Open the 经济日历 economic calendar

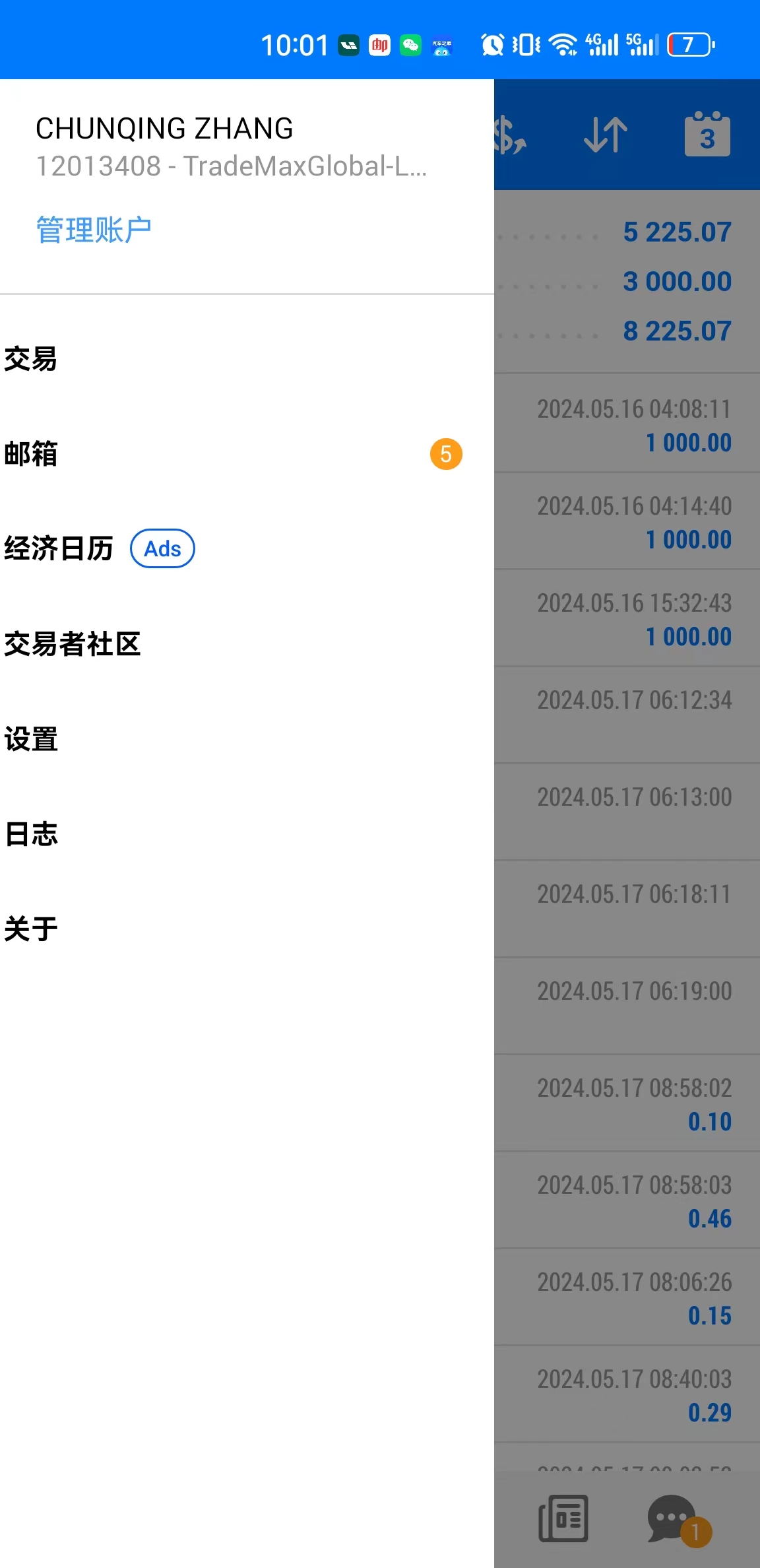[58, 548]
